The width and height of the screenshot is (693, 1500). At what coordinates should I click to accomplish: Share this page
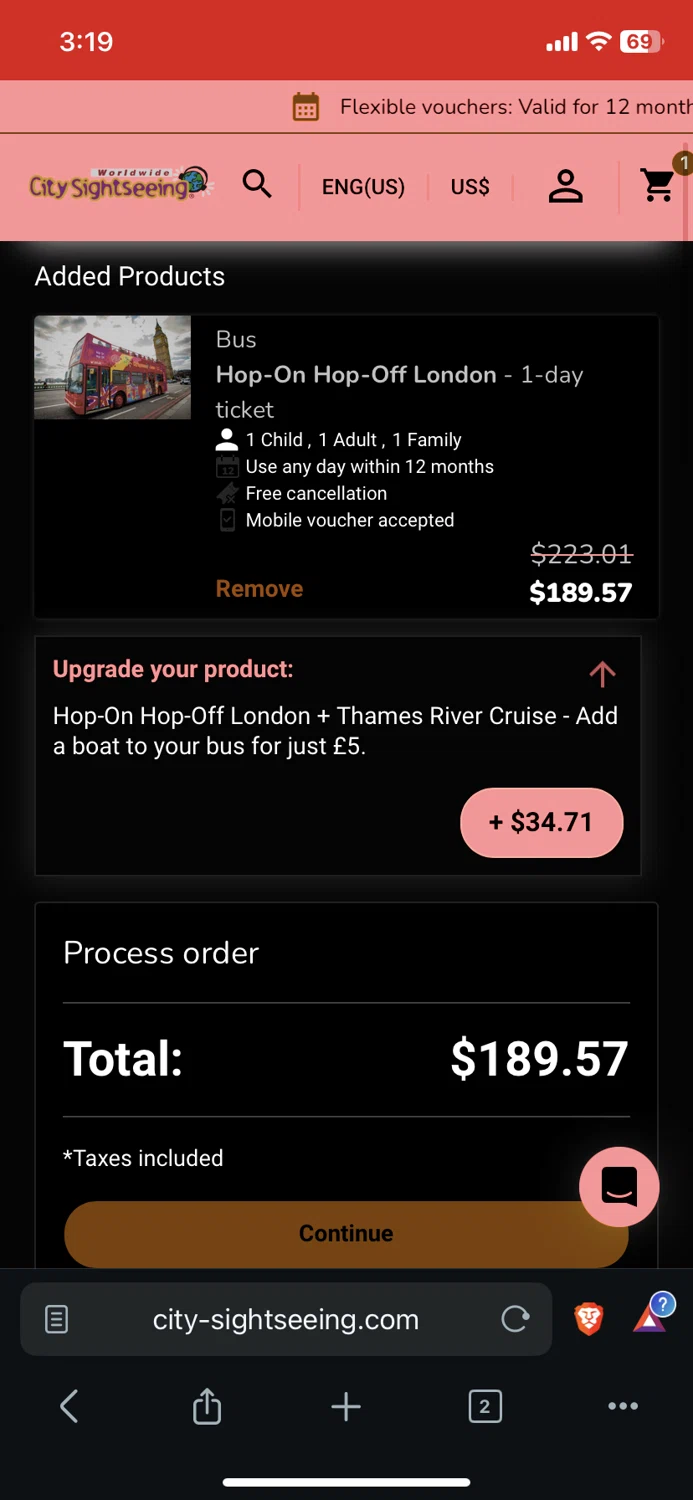click(x=207, y=1406)
